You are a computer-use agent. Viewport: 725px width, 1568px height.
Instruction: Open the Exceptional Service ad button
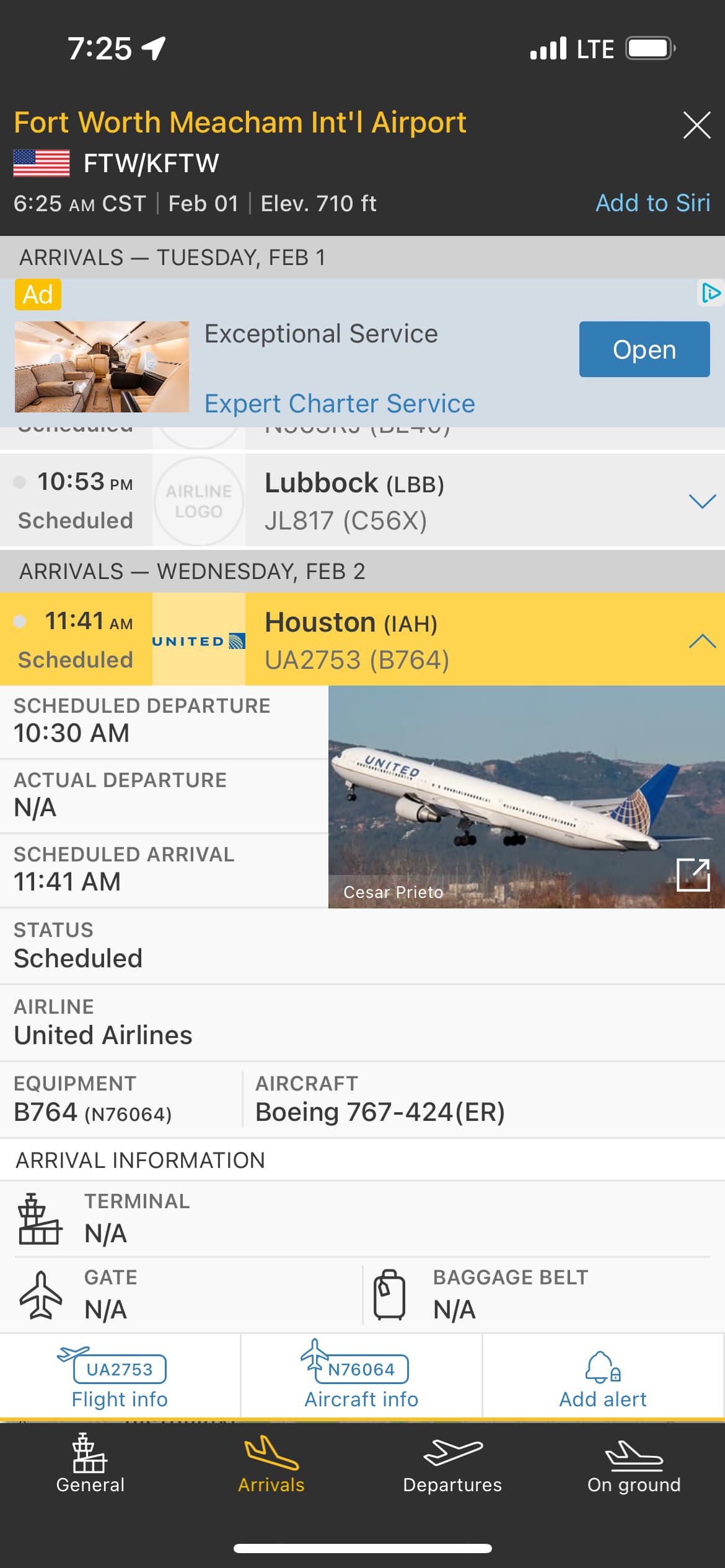644,349
